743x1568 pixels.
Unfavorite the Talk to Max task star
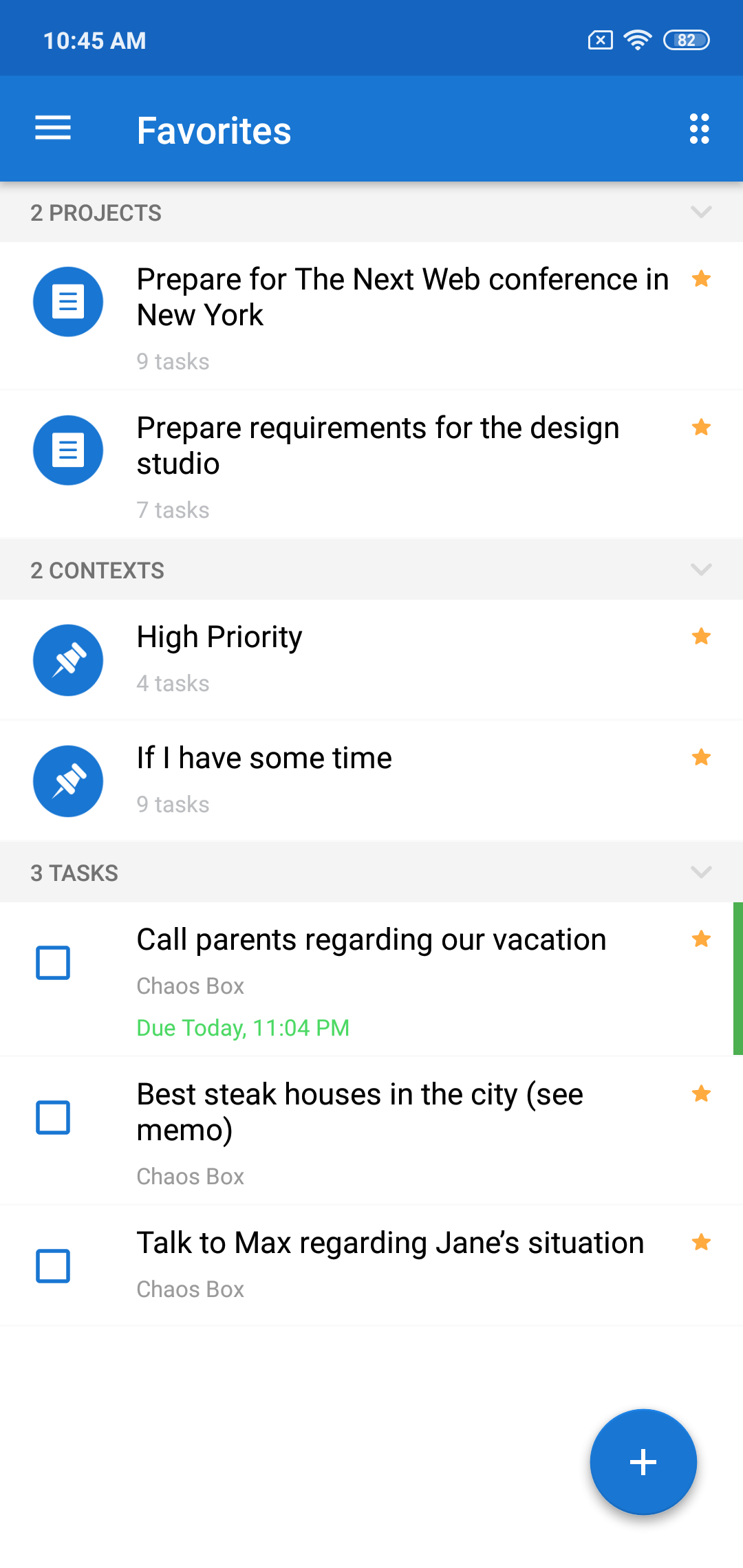(701, 1243)
